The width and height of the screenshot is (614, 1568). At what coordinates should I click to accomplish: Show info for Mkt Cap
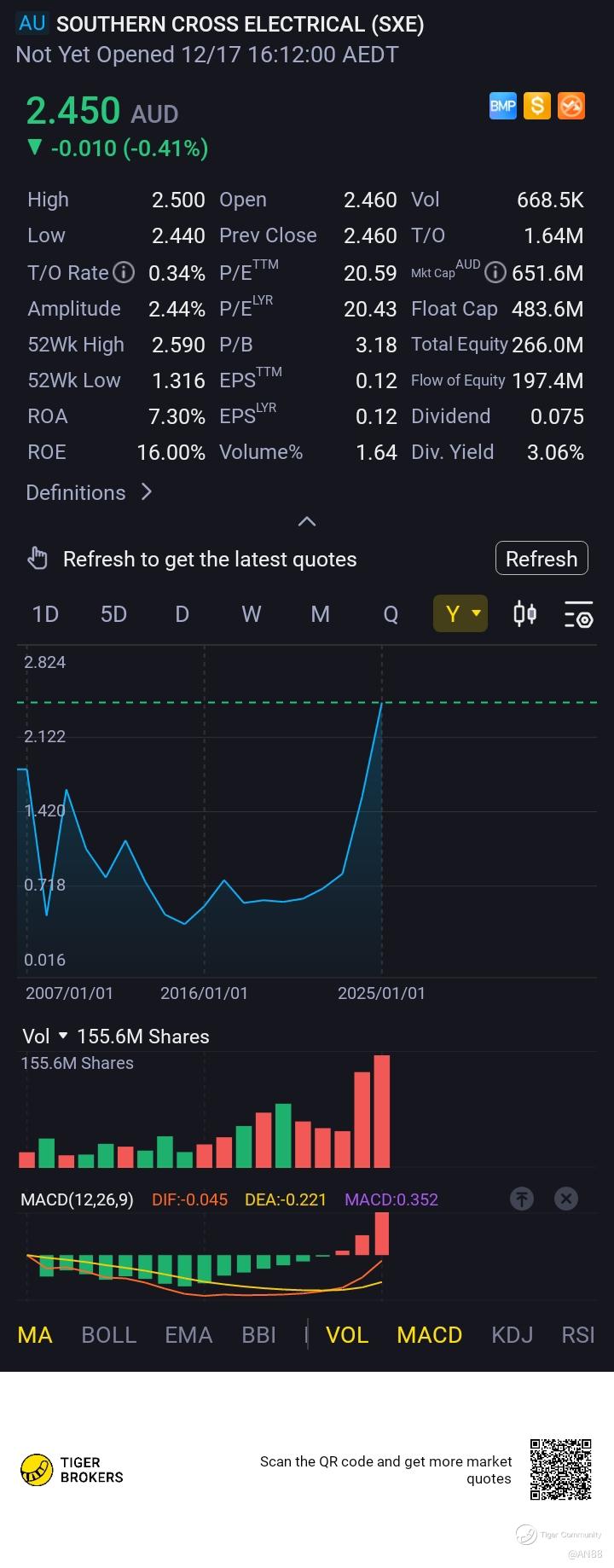[x=495, y=273]
